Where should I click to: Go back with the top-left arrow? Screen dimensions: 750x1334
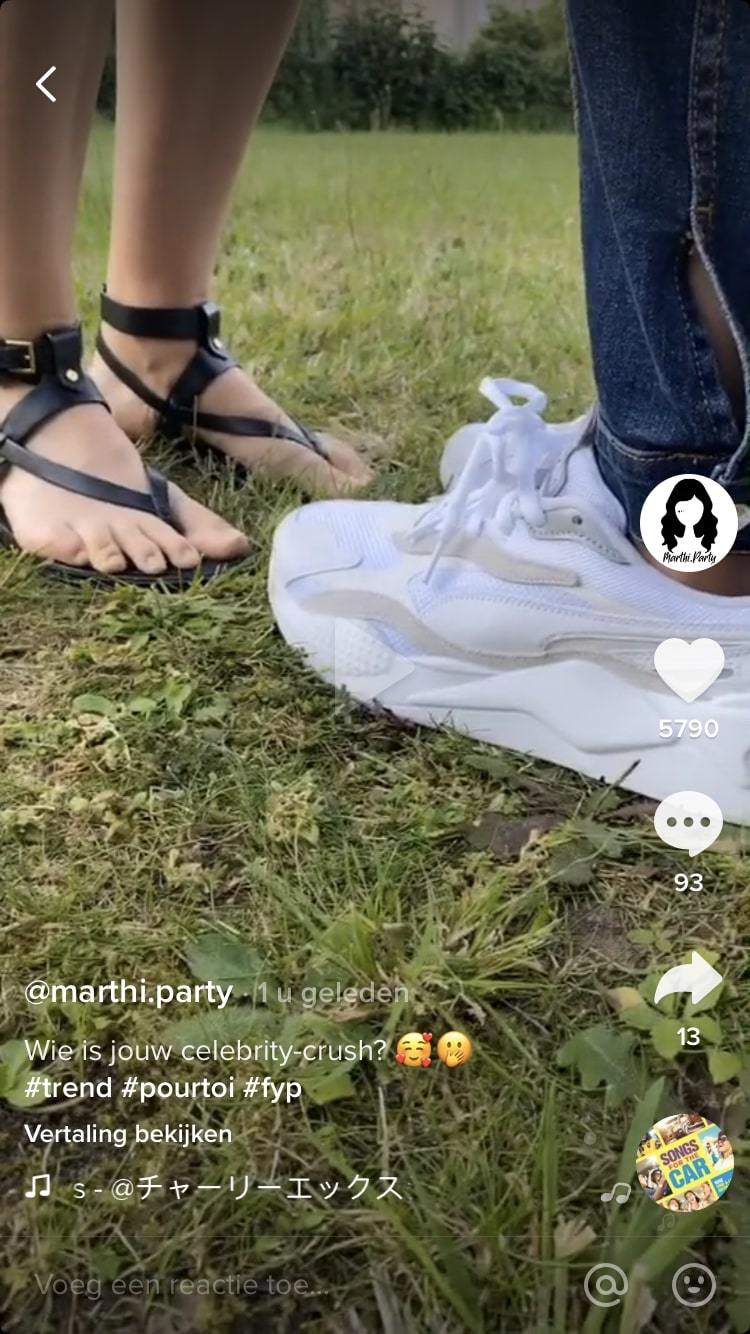coord(46,84)
